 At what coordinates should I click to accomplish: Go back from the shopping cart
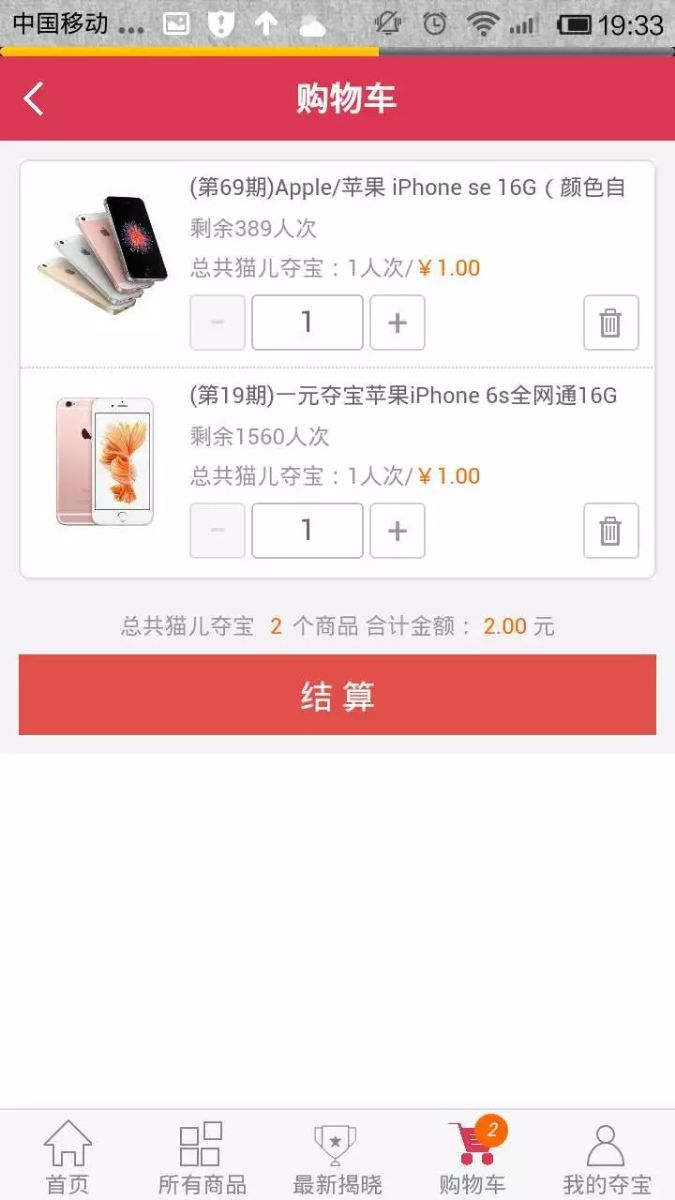[x=34, y=99]
